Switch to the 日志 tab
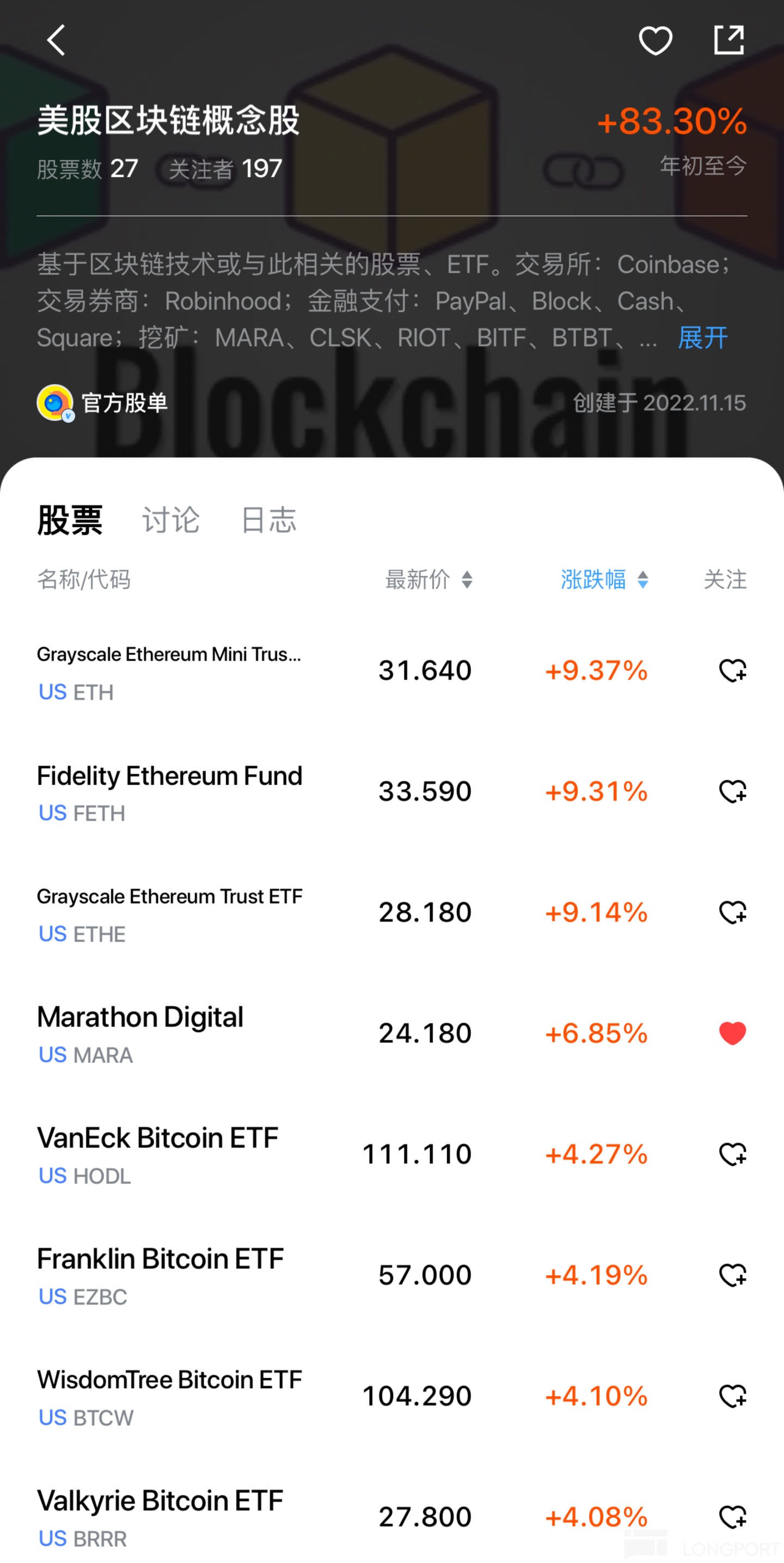This screenshot has height=1563, width=784. (269, 520)
